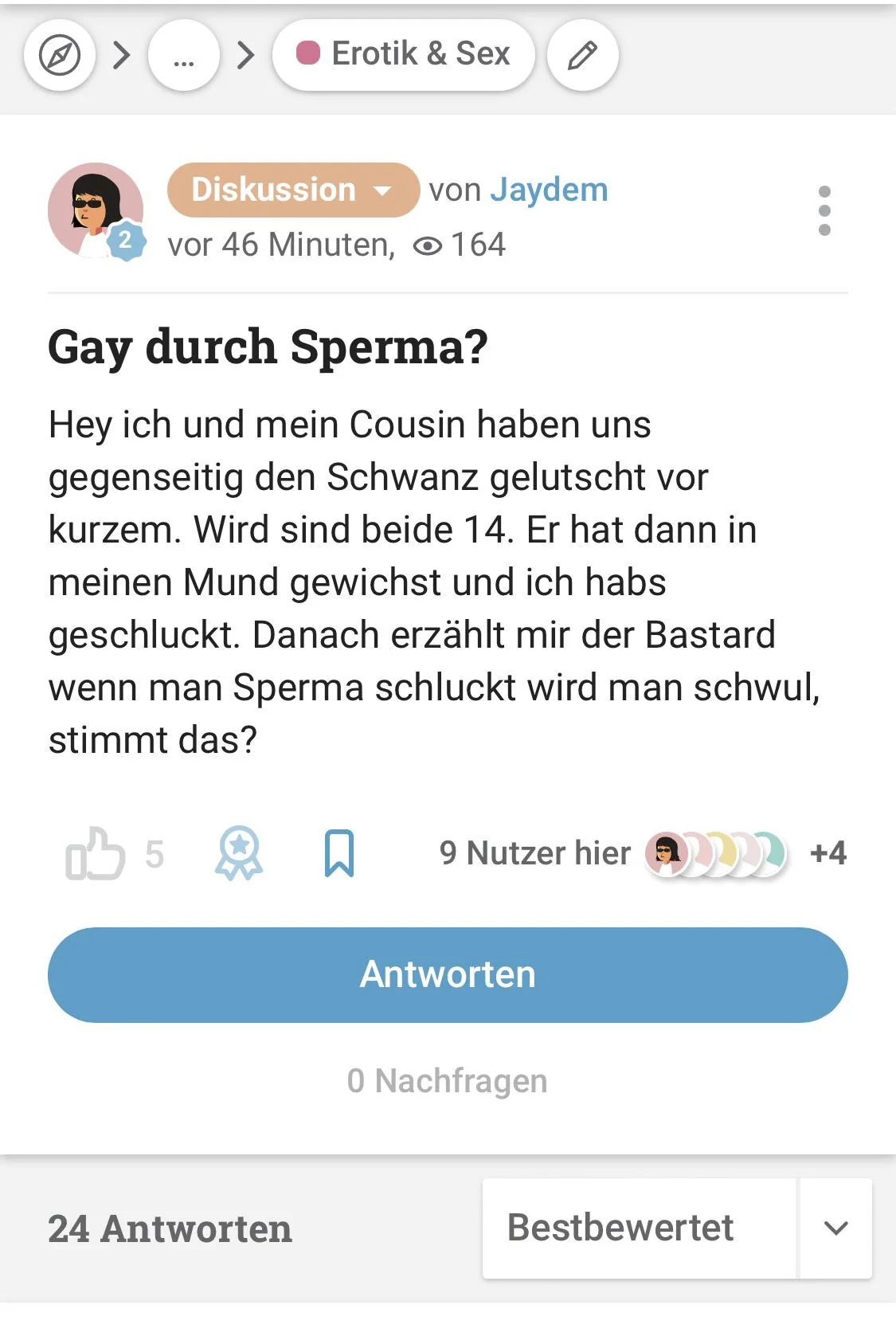This screenshot has width=896, height=1344.
Task: Open the Bestbewertet sorting dropdown
Action: [676, 1228]
